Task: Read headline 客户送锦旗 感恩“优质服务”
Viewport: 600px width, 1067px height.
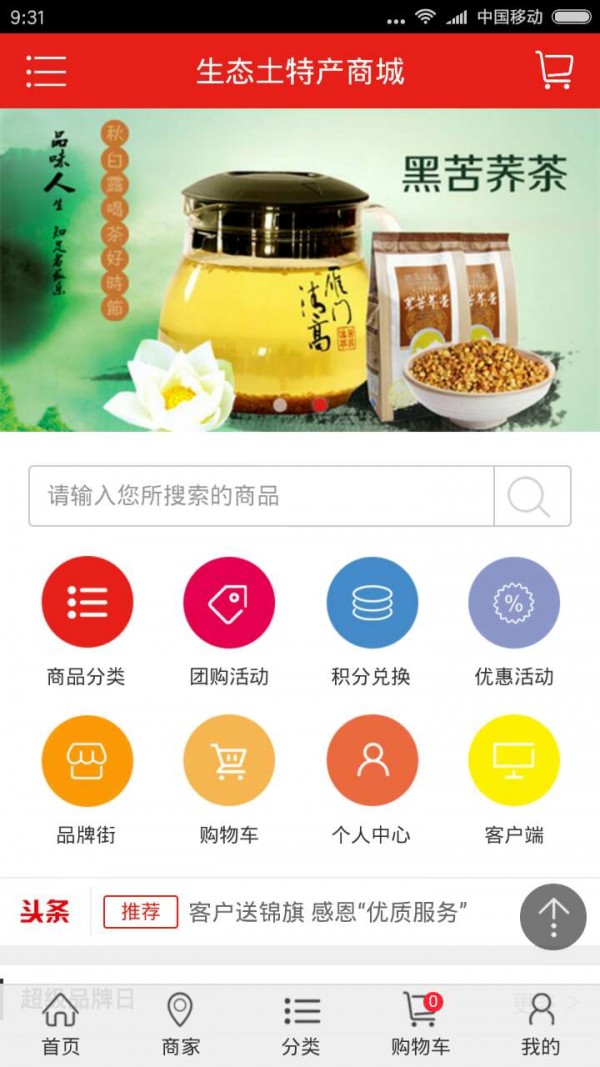Action: click(x=328, y=912)
